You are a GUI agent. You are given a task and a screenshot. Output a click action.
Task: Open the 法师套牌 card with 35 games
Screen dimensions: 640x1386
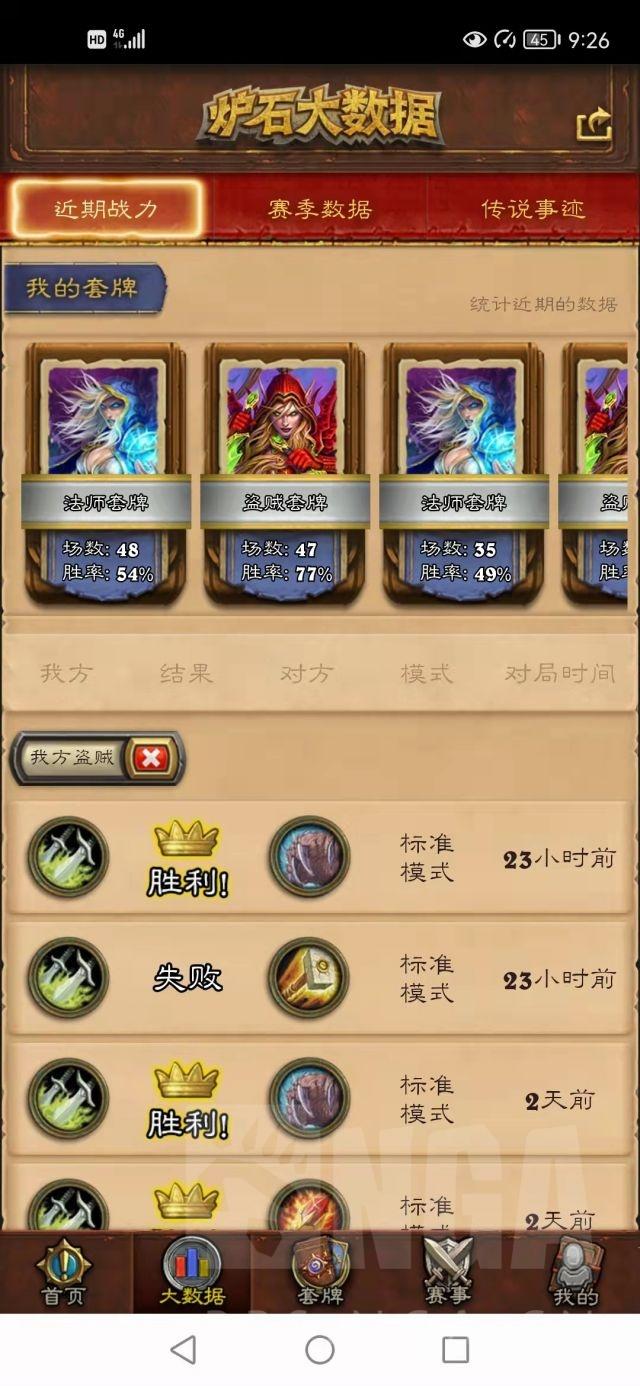[464, 473]
